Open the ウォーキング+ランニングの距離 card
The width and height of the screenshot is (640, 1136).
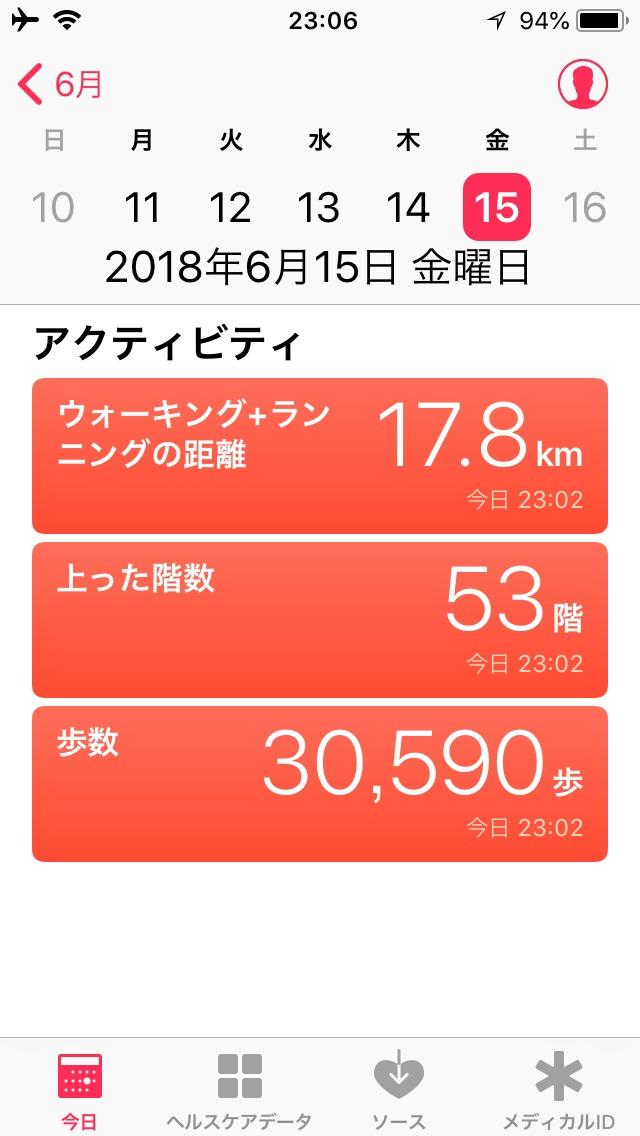click(319, 455)
